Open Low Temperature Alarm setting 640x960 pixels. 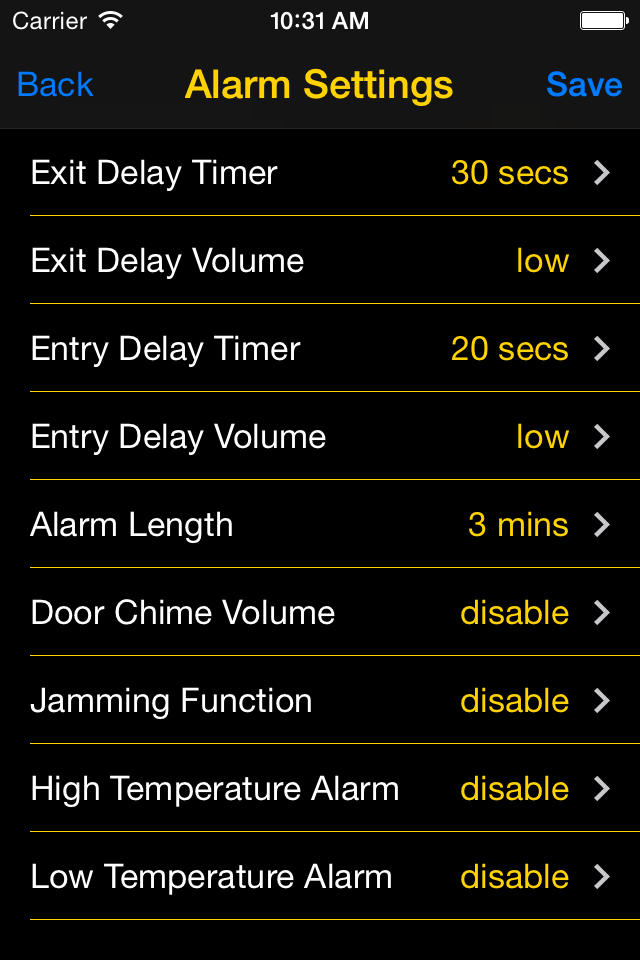(x=320, y=877)
